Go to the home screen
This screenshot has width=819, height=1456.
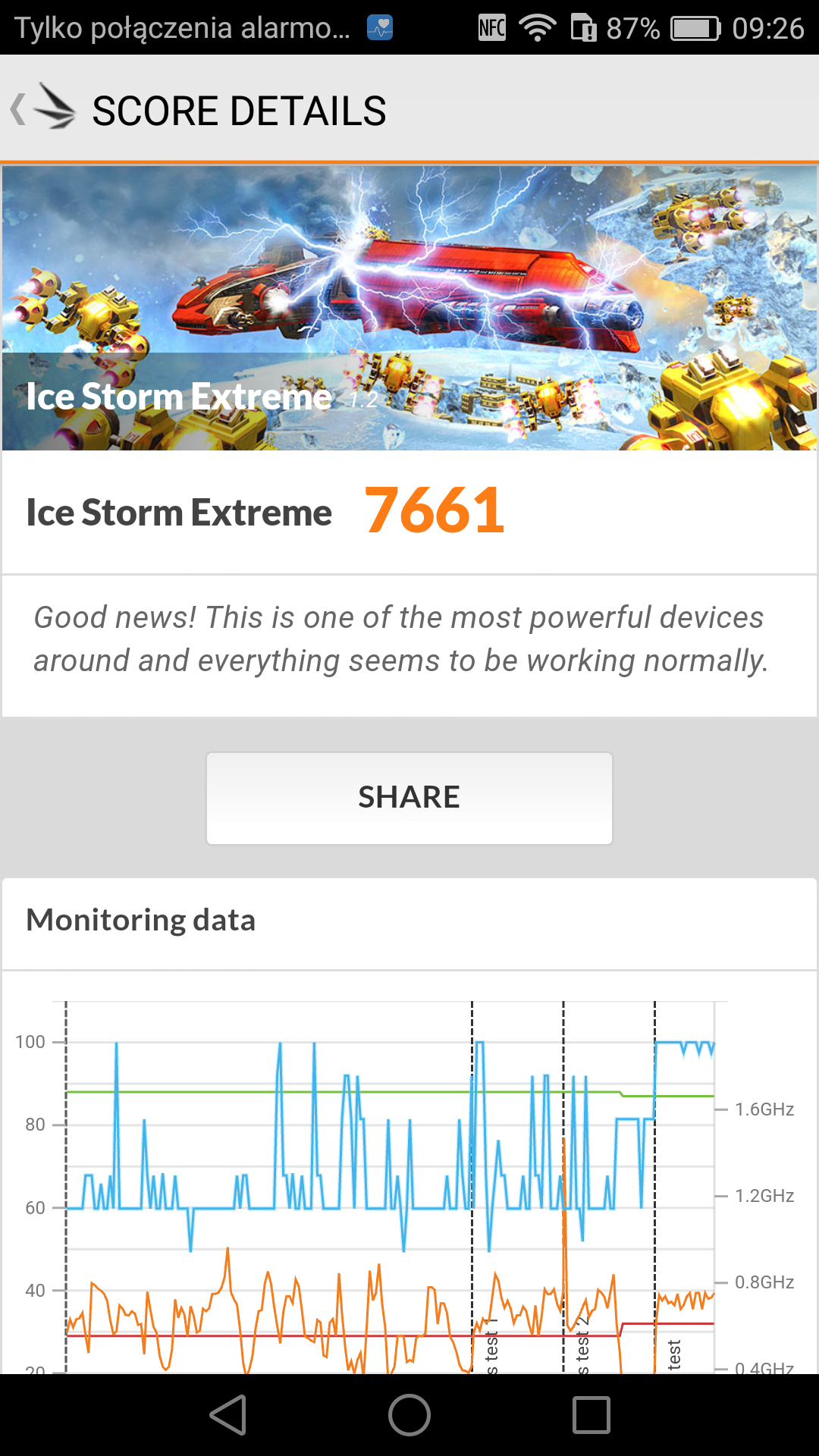409,1415
